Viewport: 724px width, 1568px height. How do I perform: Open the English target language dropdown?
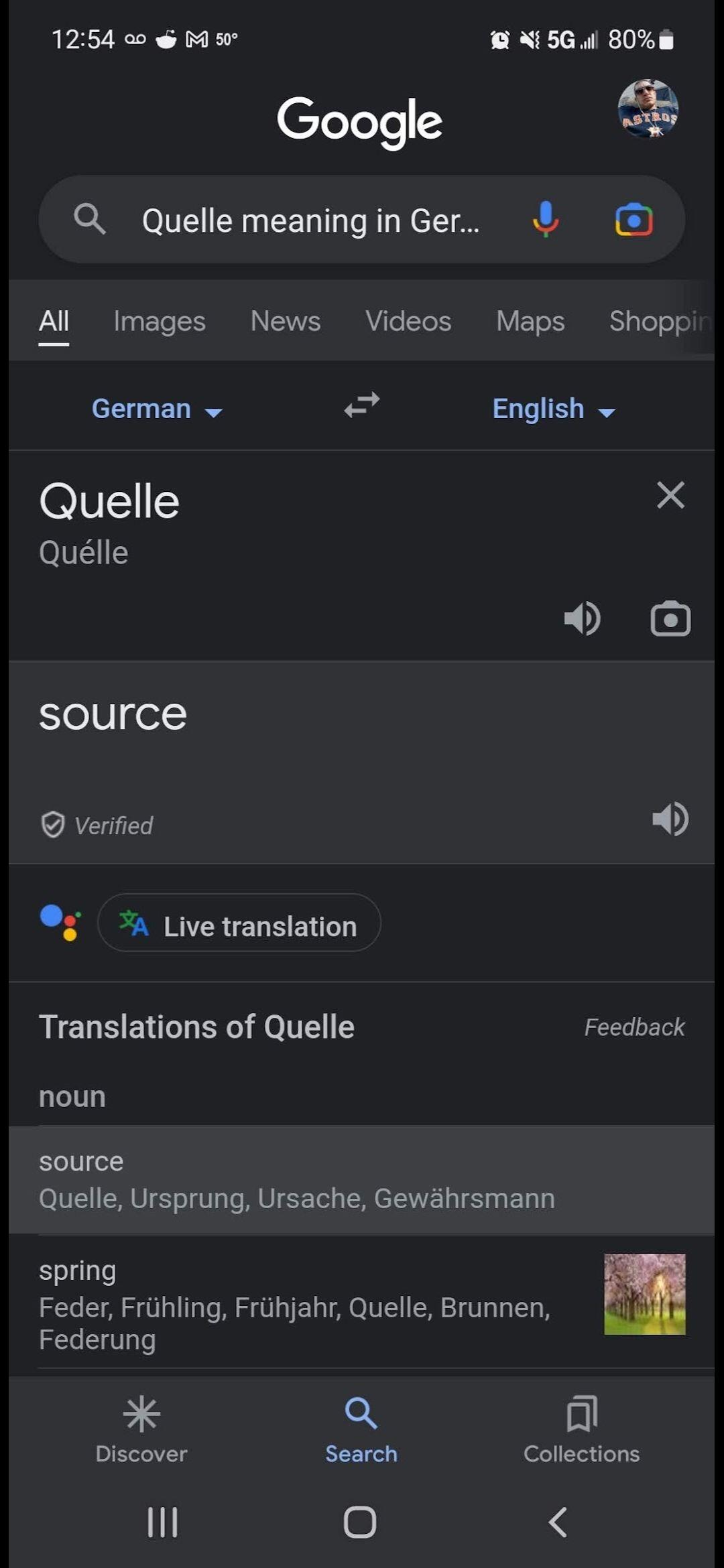tap(554, 408)
